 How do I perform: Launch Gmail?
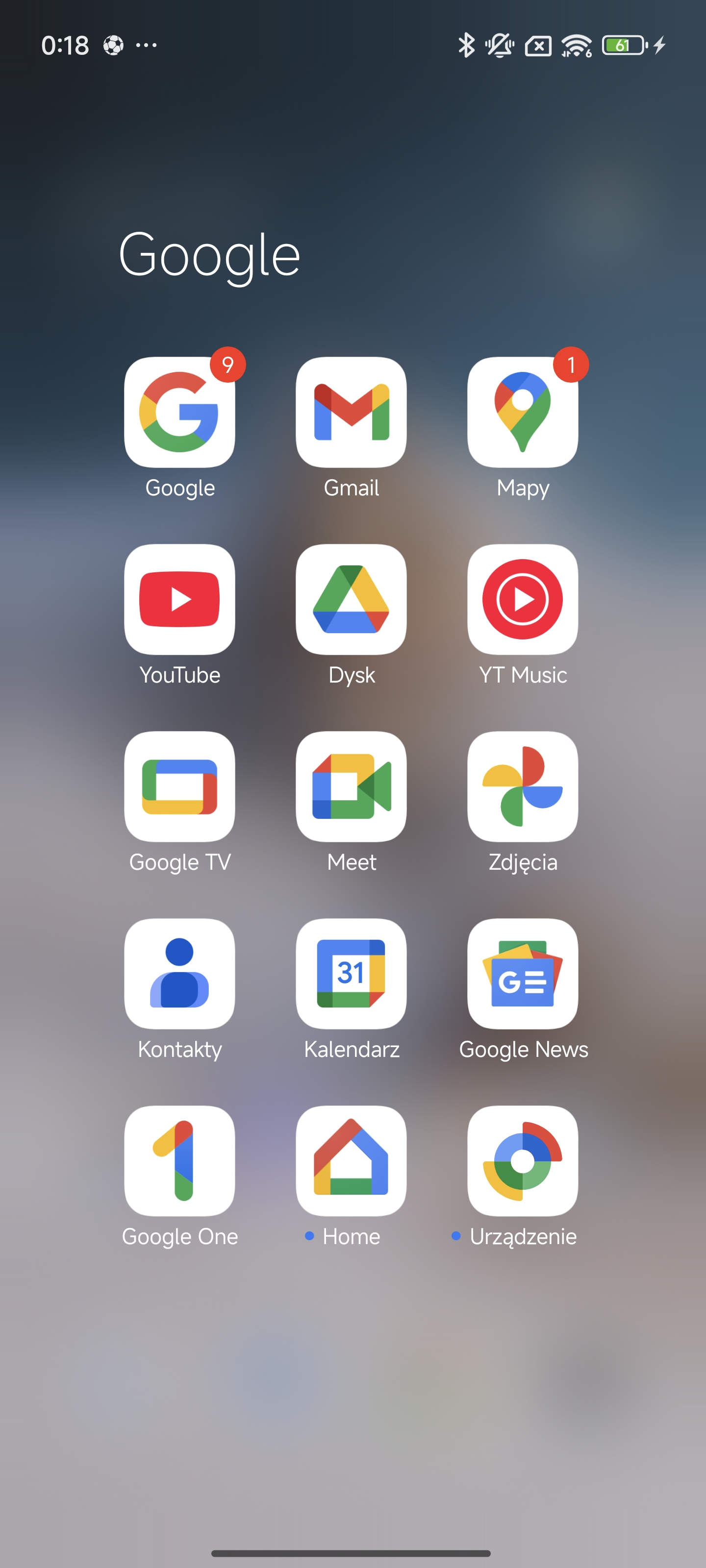pyautogui.click(x=352, y=412)
